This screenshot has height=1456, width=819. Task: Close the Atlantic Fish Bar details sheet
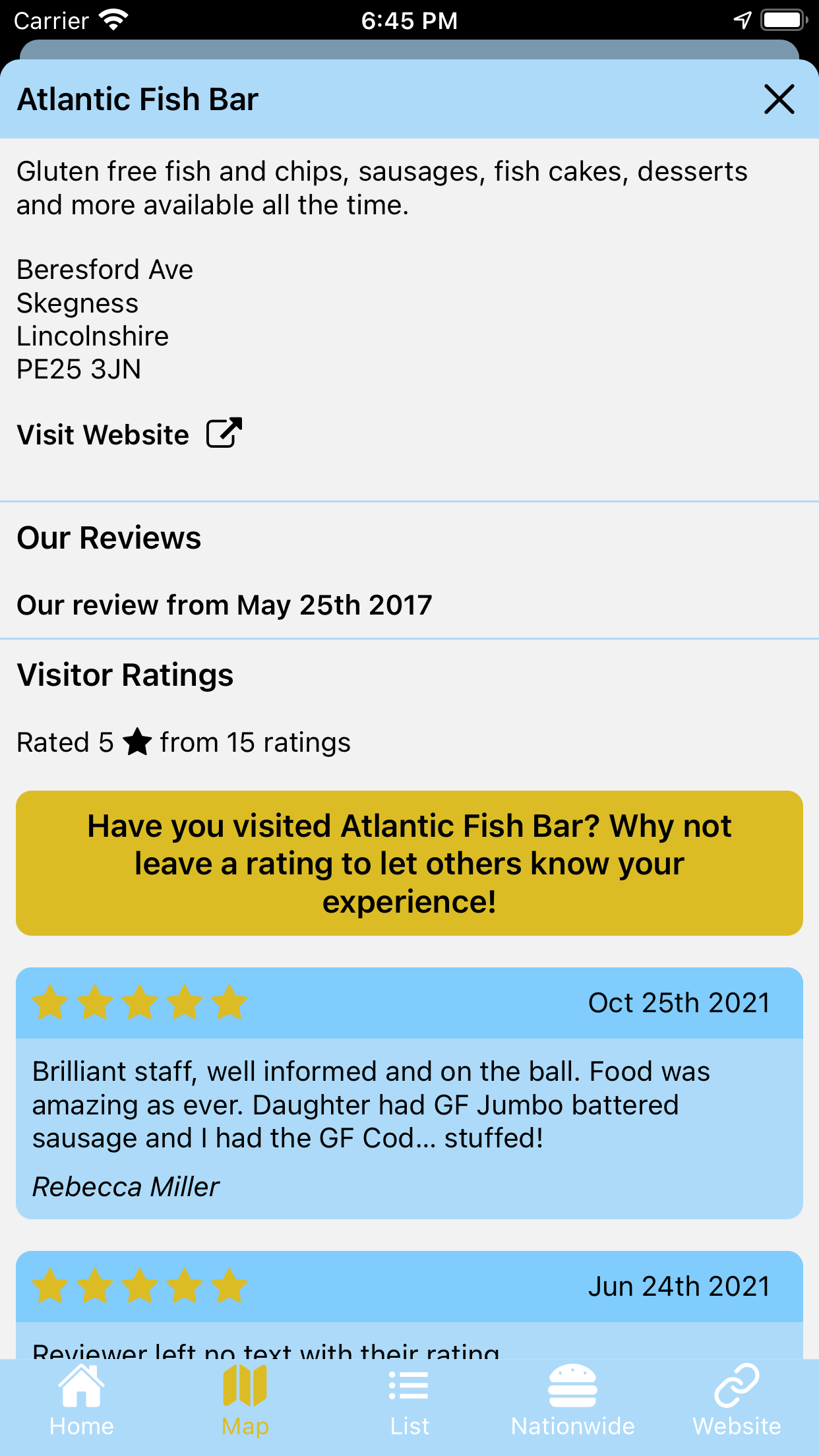[779, 100]
